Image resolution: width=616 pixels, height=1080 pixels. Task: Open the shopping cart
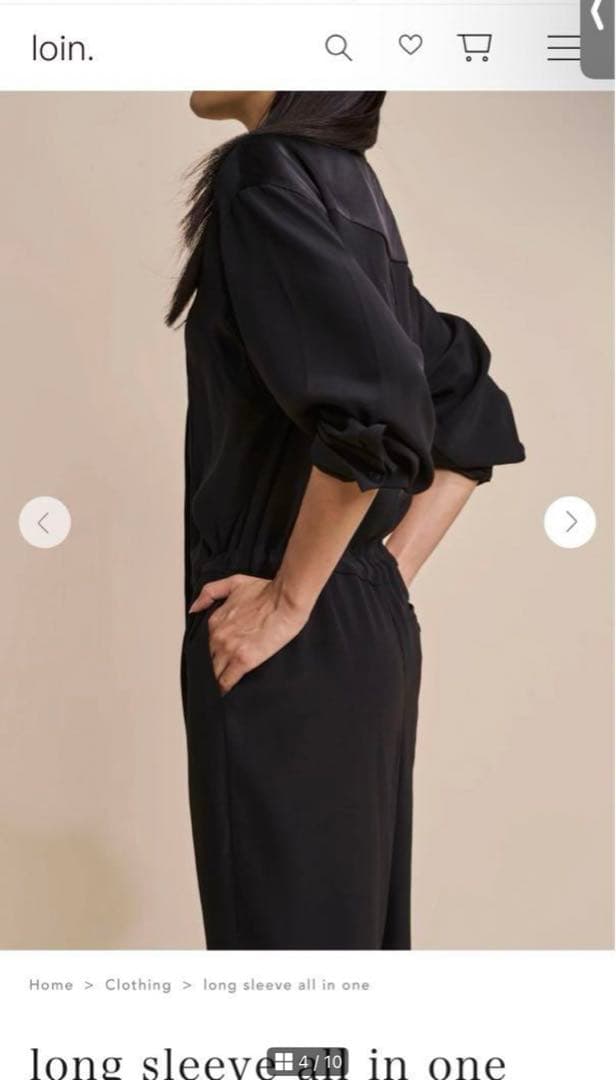(x=475, y=47)
